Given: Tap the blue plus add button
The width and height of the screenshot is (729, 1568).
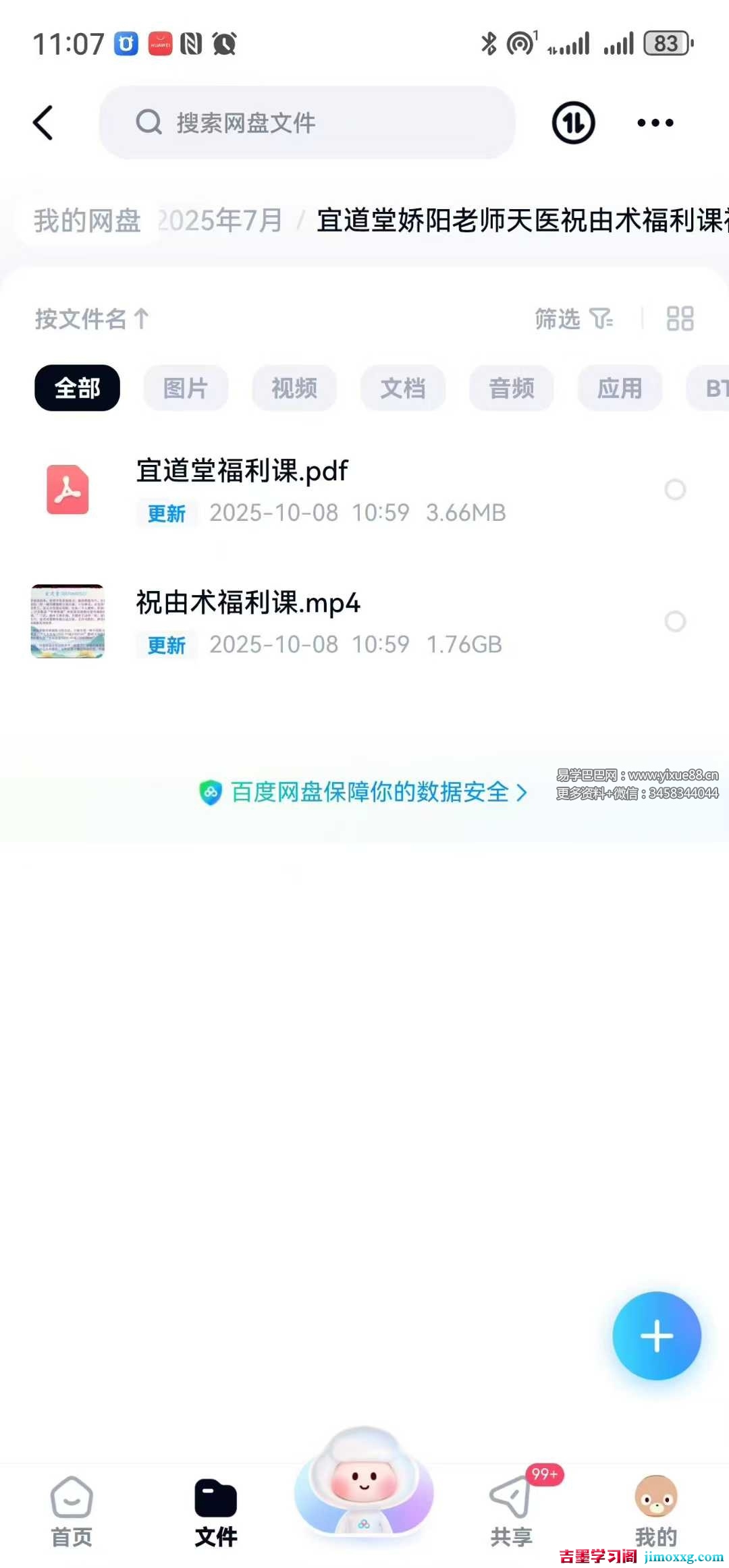Looking at the screenshot, I should tap(656, 1336).
